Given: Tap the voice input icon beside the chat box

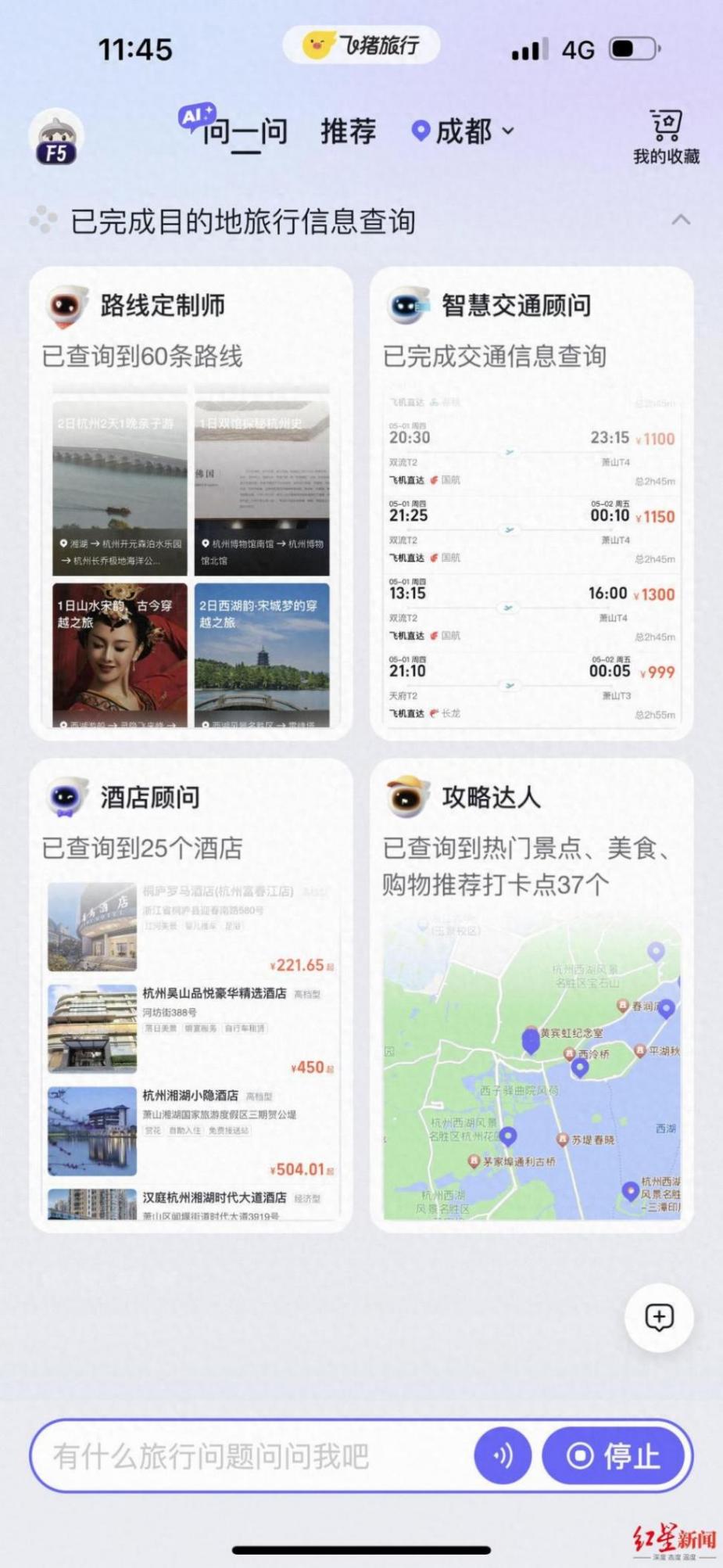Looking at the screenshot, I should tap(503, 1454).
